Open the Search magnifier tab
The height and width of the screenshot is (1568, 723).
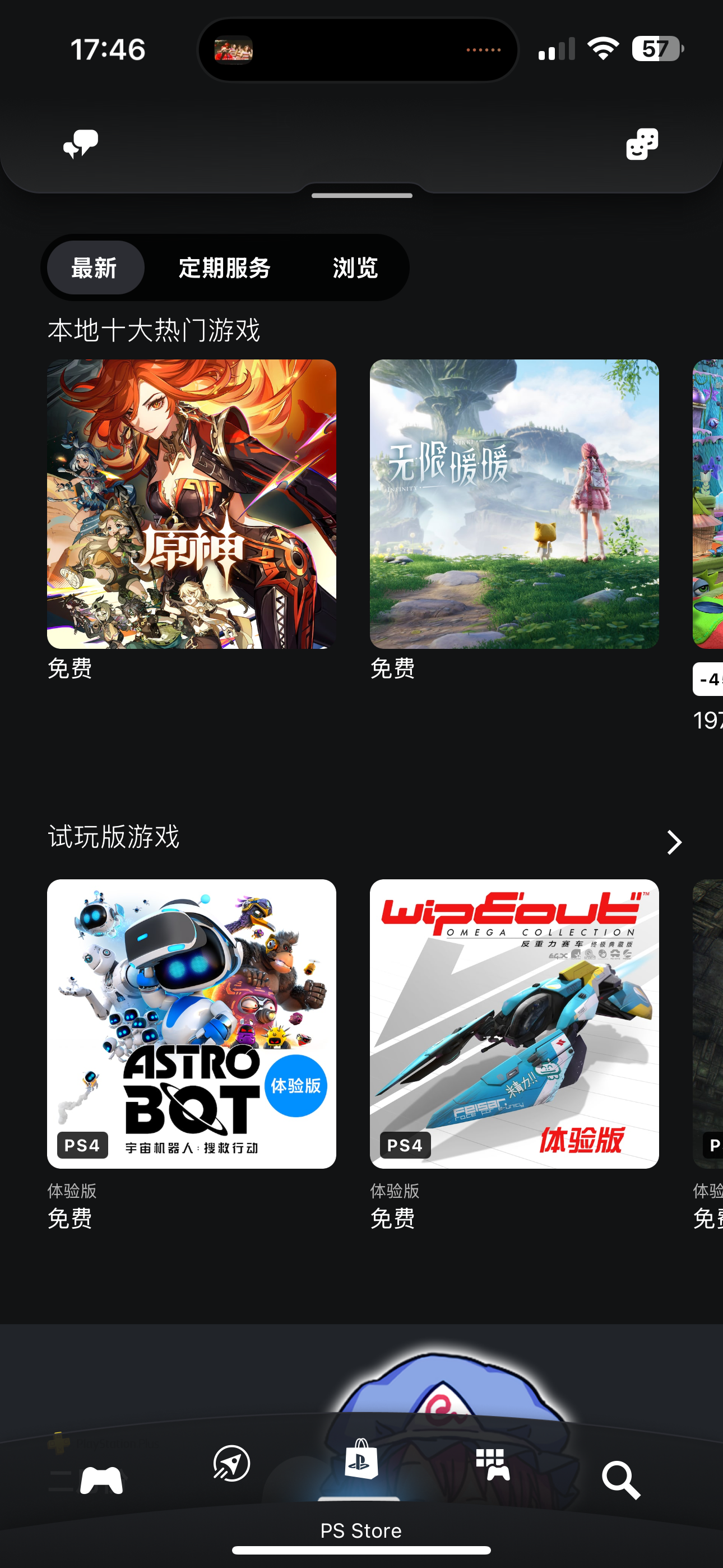click(621, 1480)
